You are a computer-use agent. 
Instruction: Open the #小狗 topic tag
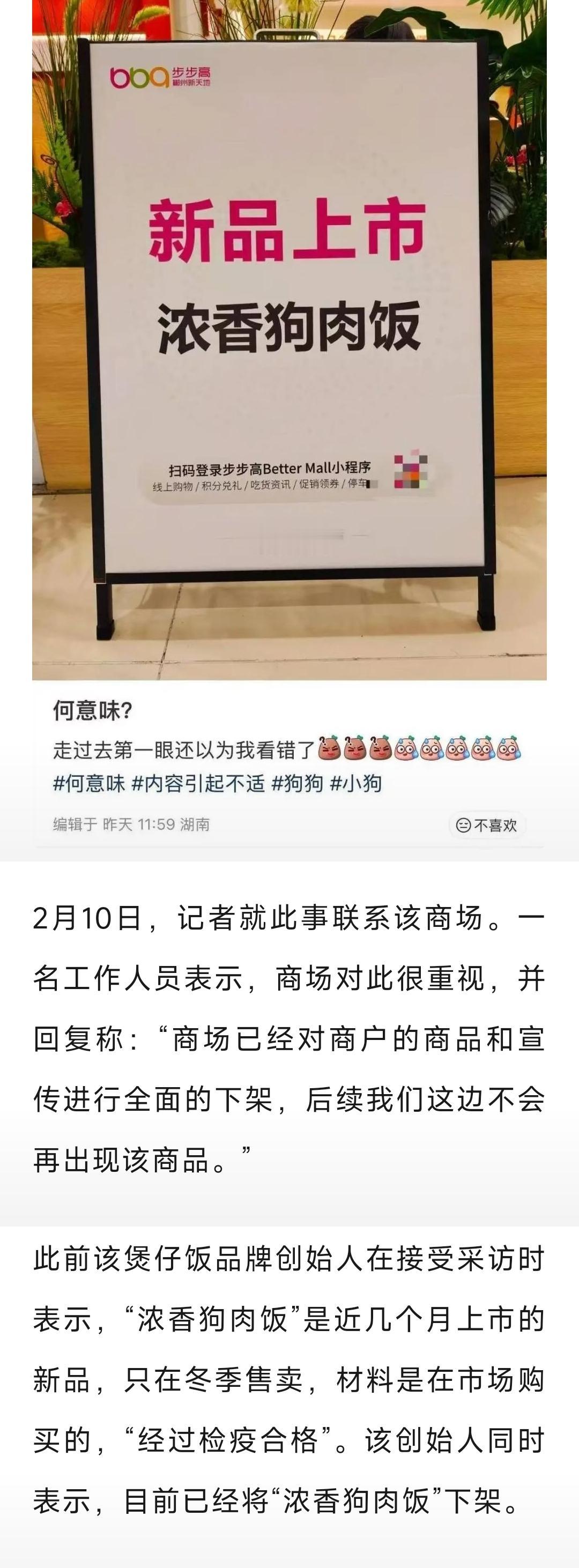[x=360, y=786]
